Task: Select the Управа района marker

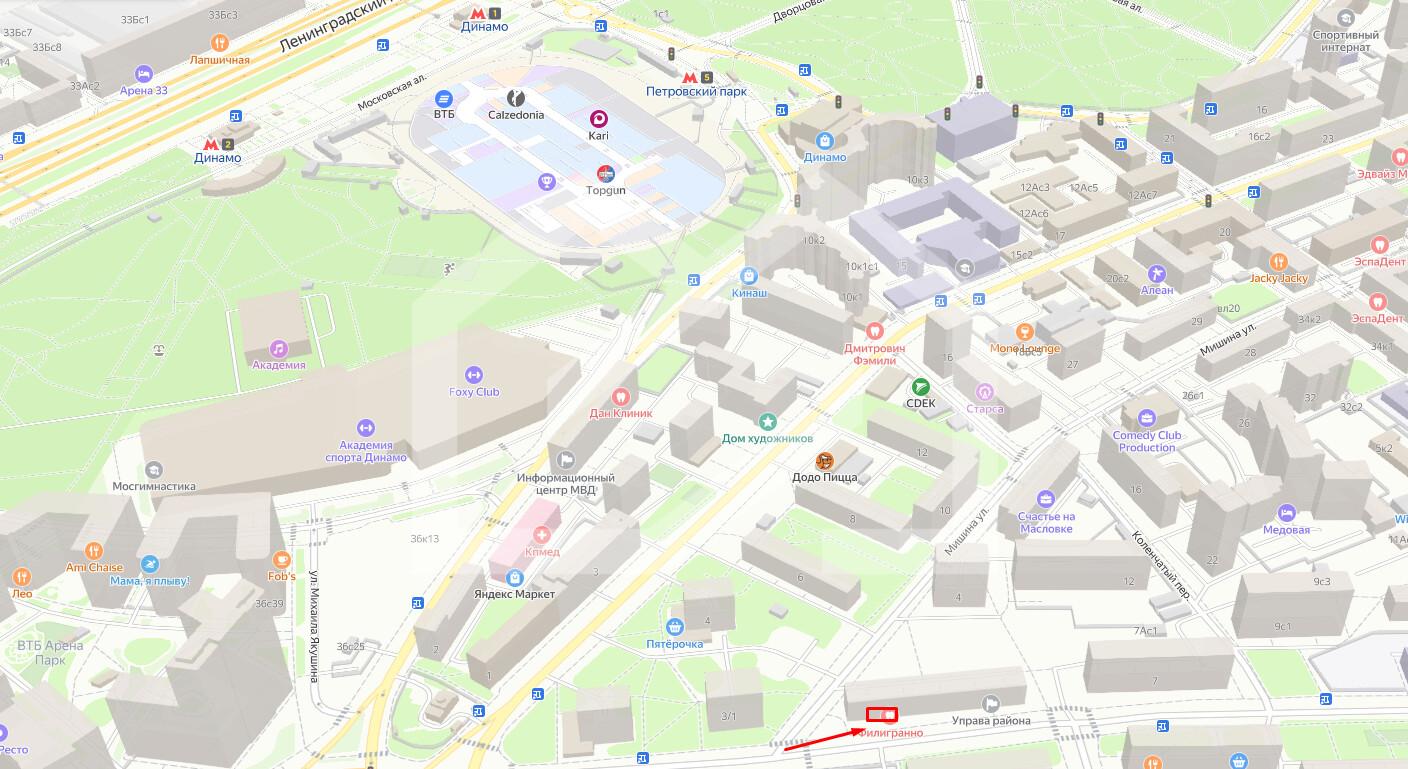Action: pos(991,703)
